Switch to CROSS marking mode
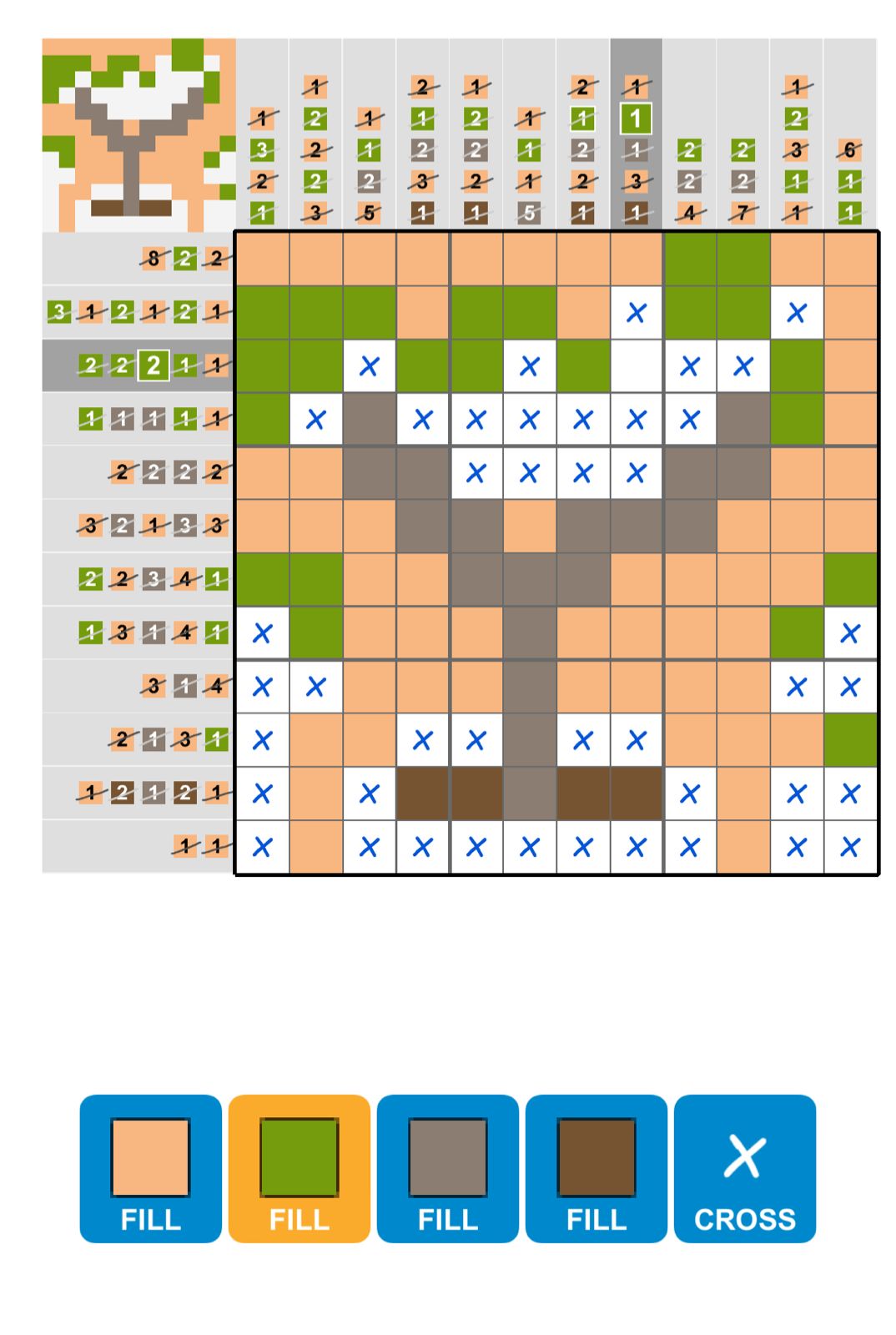The width and height of the screenshot is (896, 1335). tap(744, 1168)
